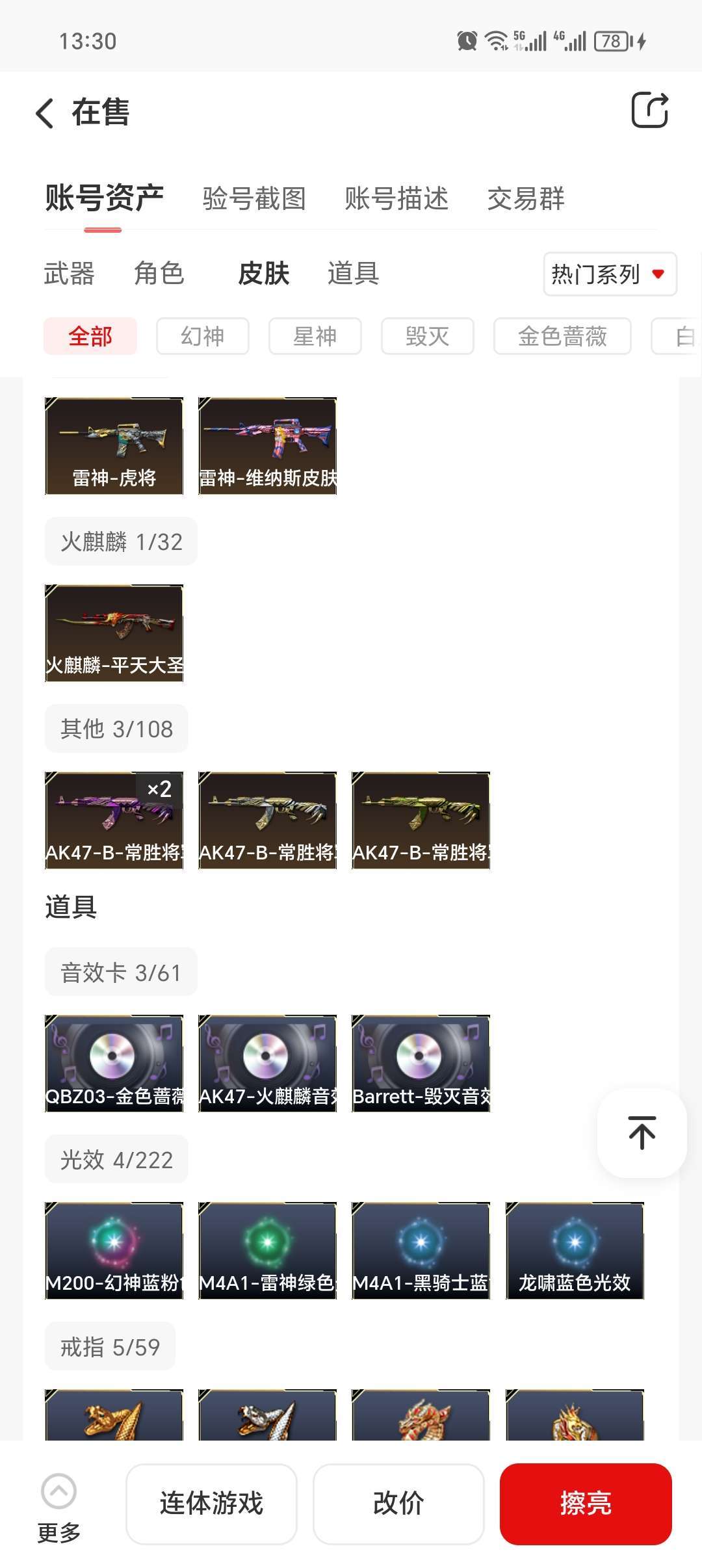Open the 账号描述 tab
The image size is (702, 1568).
point(396,198)
